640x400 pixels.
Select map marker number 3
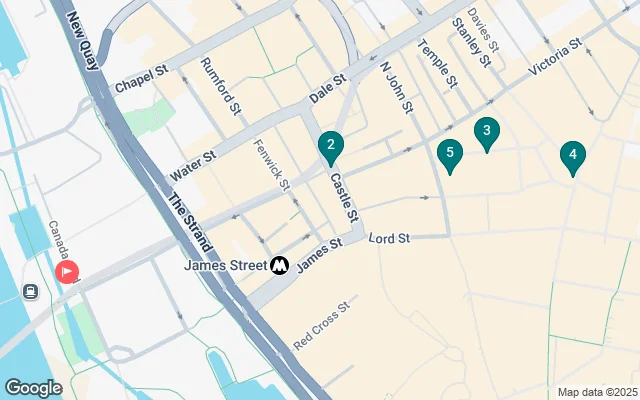click(x=487, y=132)
